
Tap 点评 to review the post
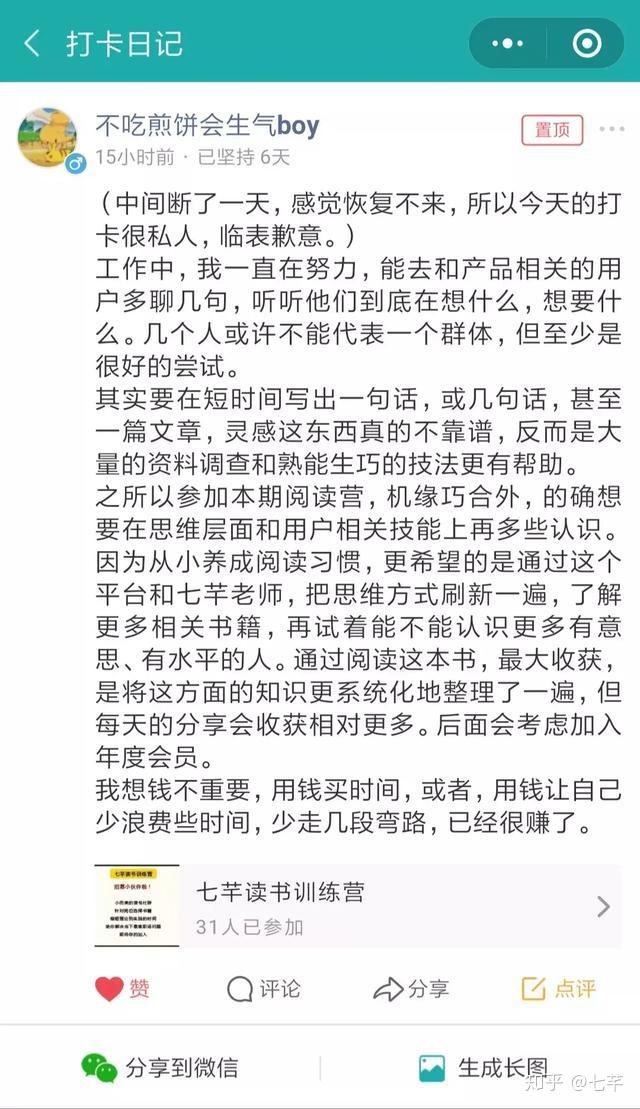click(x=558, y=989)
